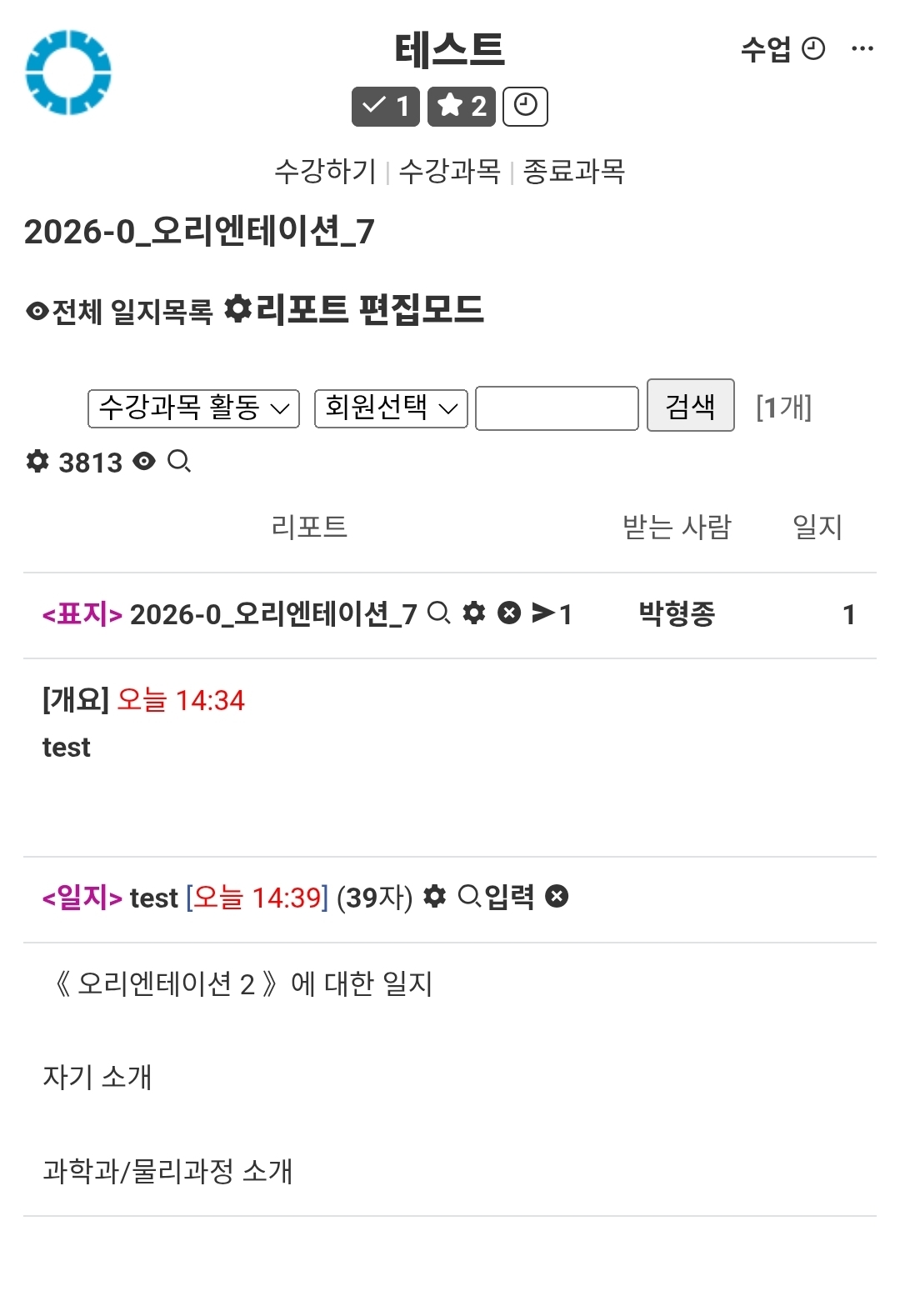The image size is (900, 1316).
Task: Tap the 검색 button
Action: (x=690, y=406)
